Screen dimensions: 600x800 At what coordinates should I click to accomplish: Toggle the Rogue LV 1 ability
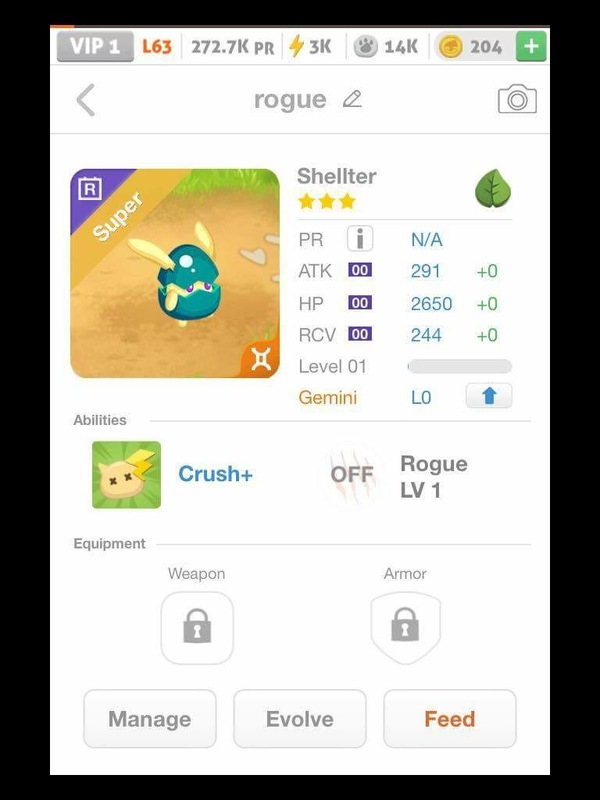coord(352,474)
